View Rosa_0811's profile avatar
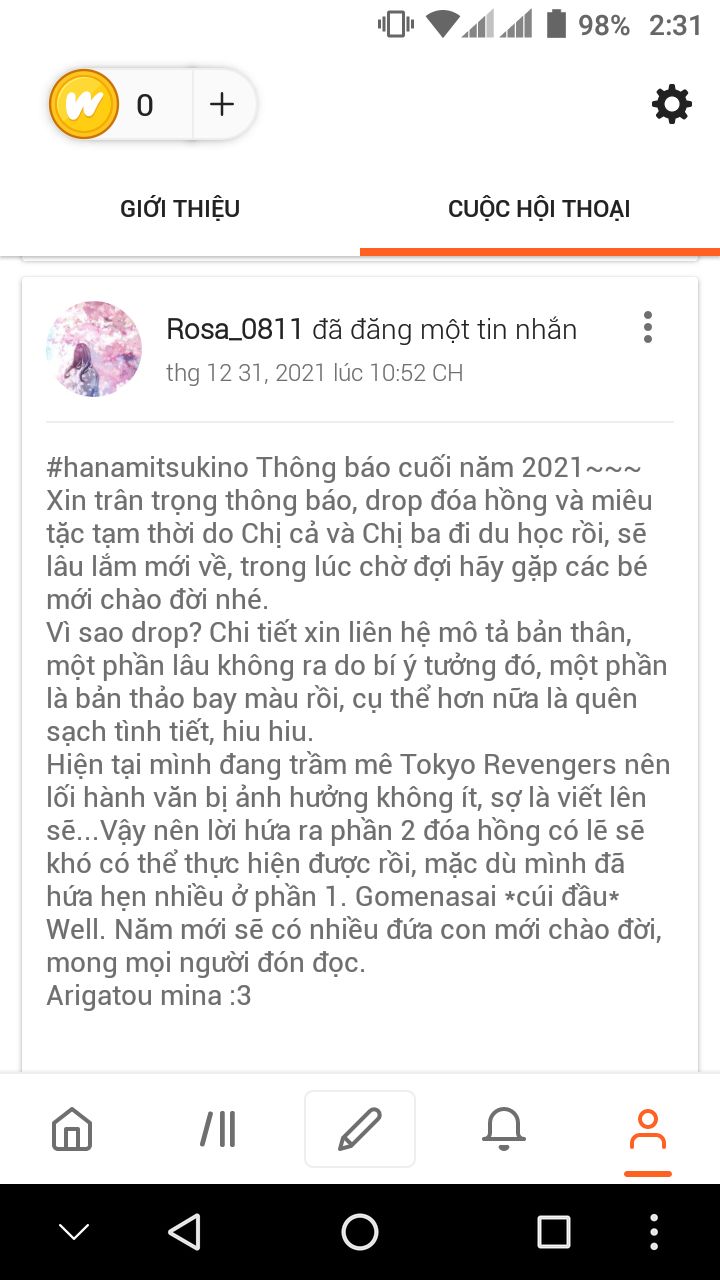Viewport: 720px width, 1280px height. pos(94,349)
